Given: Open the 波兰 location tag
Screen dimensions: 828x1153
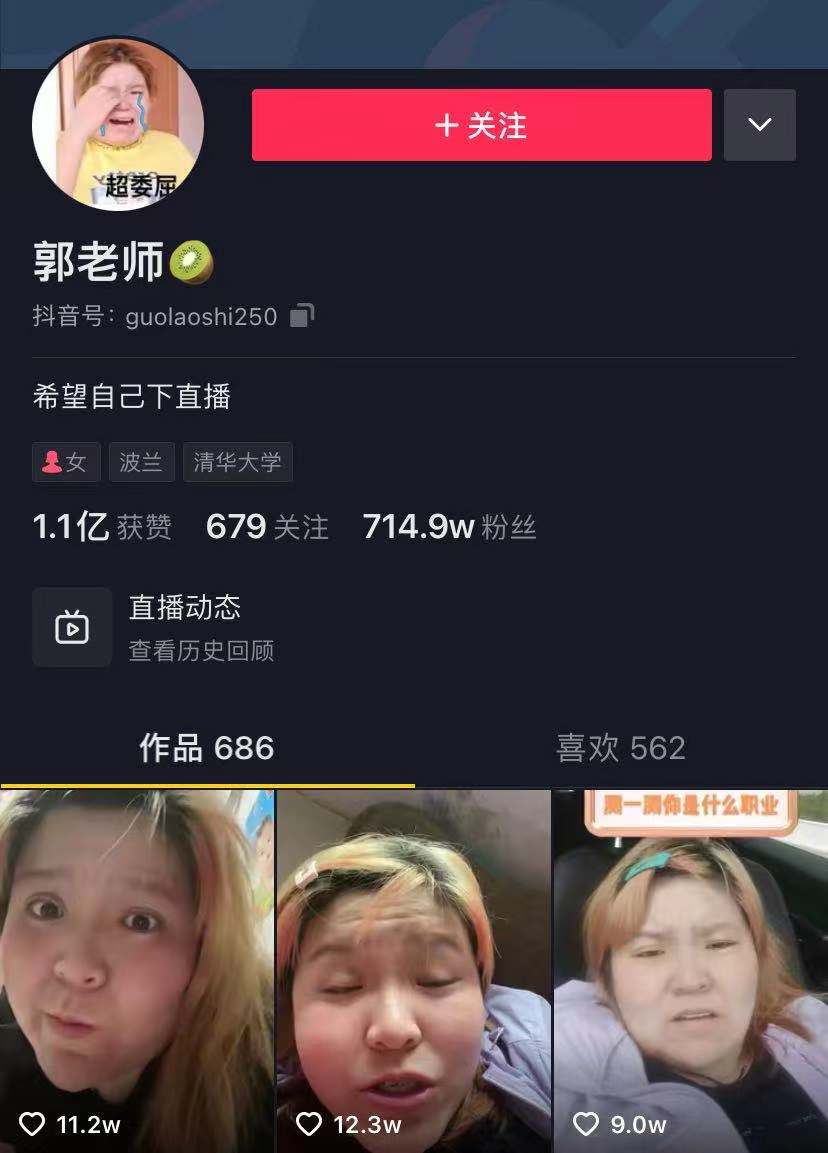Looking at the screenshot, I should 141,462.
